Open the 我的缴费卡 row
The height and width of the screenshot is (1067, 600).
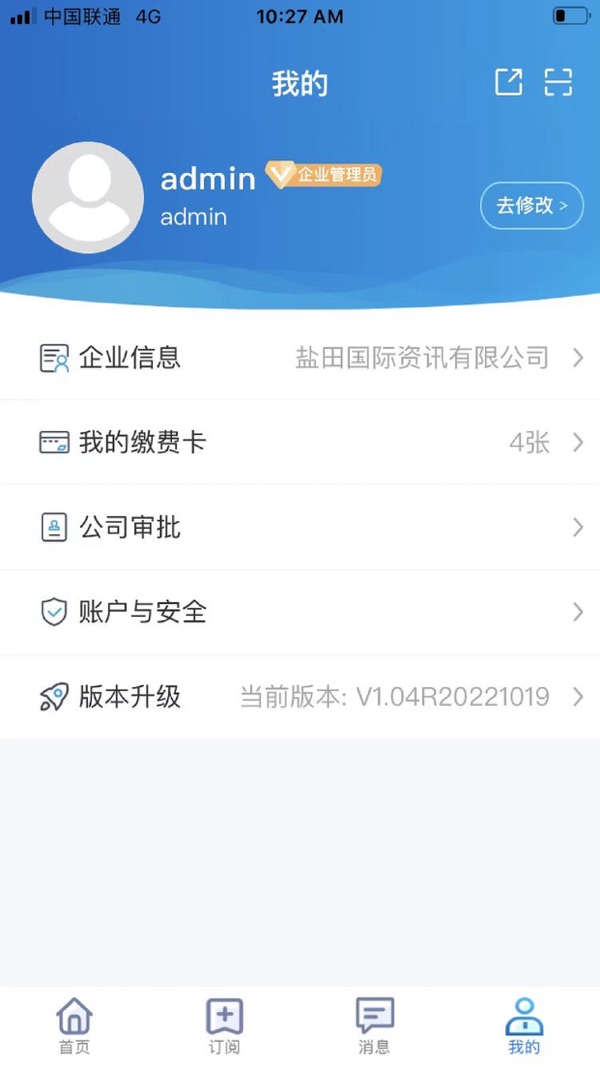[300, 442]
